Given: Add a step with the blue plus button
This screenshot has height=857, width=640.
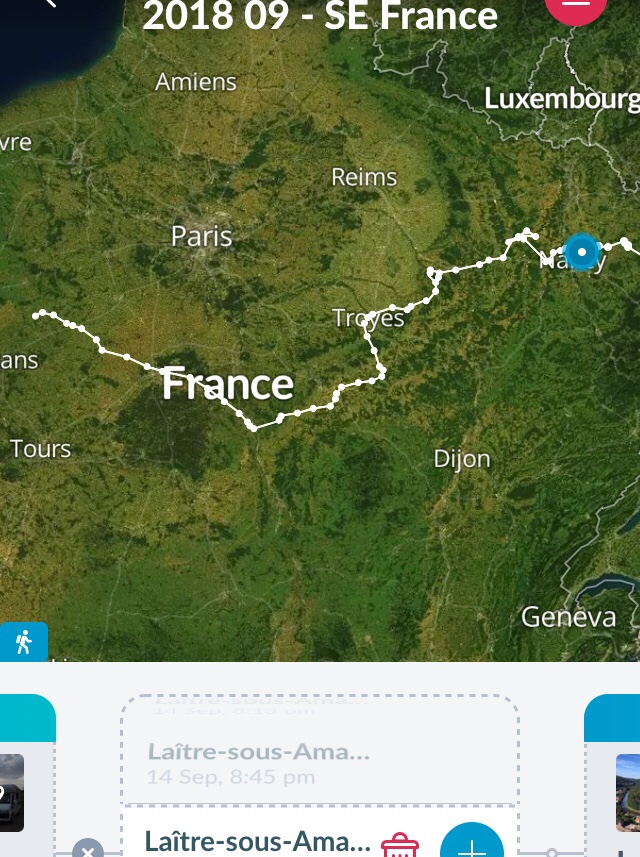Looking at the screenshot, I should click(471, 845).
